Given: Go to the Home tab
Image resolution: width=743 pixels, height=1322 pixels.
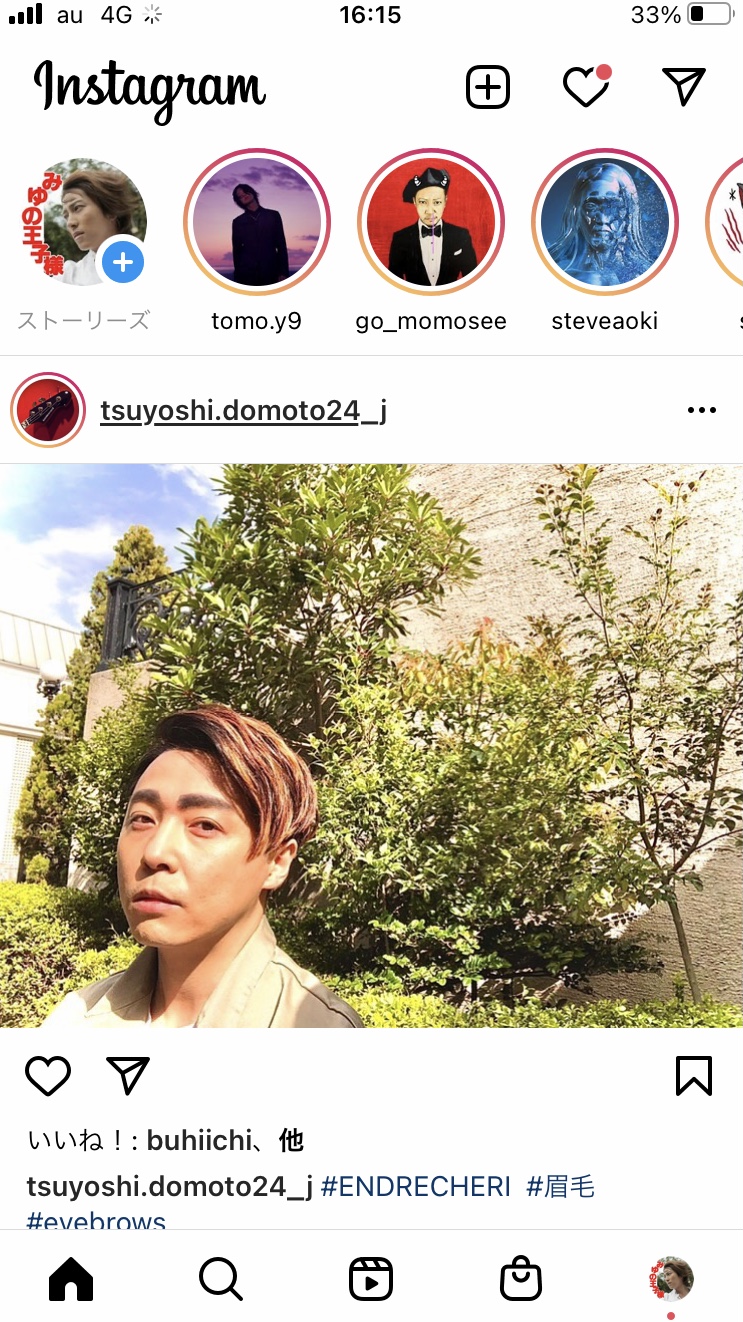Looking at the screenshot, I should [x=71, y=1278].
